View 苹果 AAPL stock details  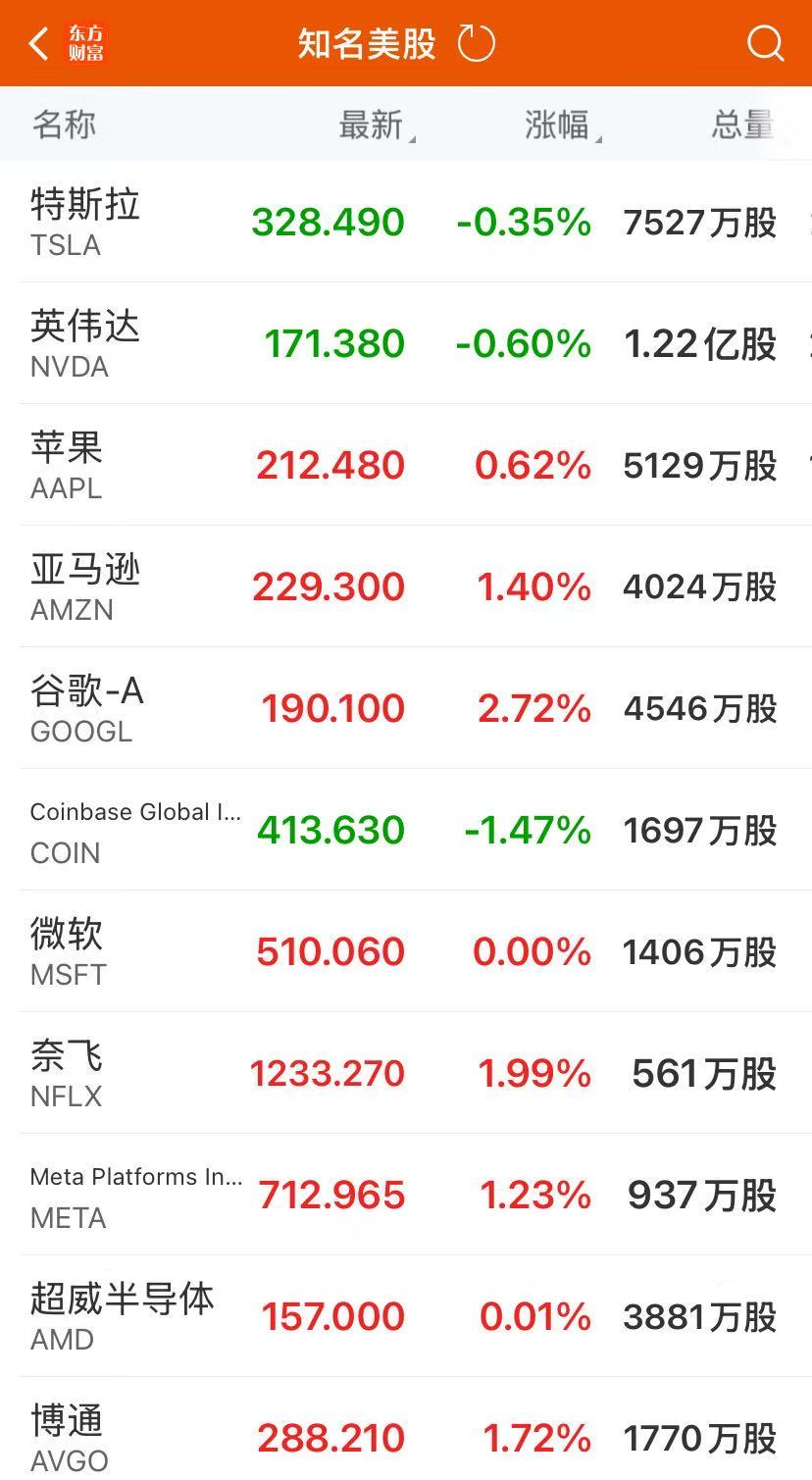click(406, 465)
